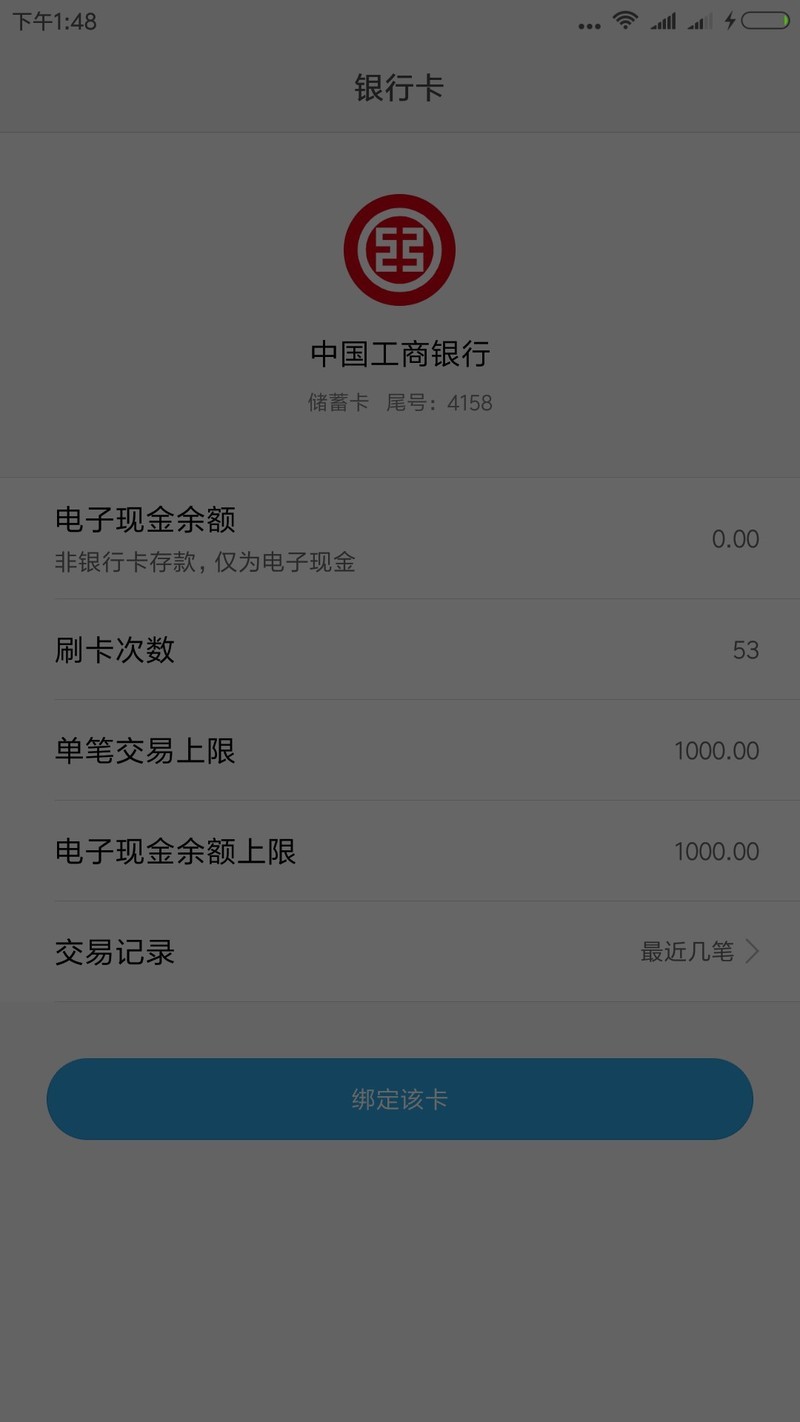Open the 最近几笔 chevron arrow
Screen dimensions: 800x1422
(757, 951)
